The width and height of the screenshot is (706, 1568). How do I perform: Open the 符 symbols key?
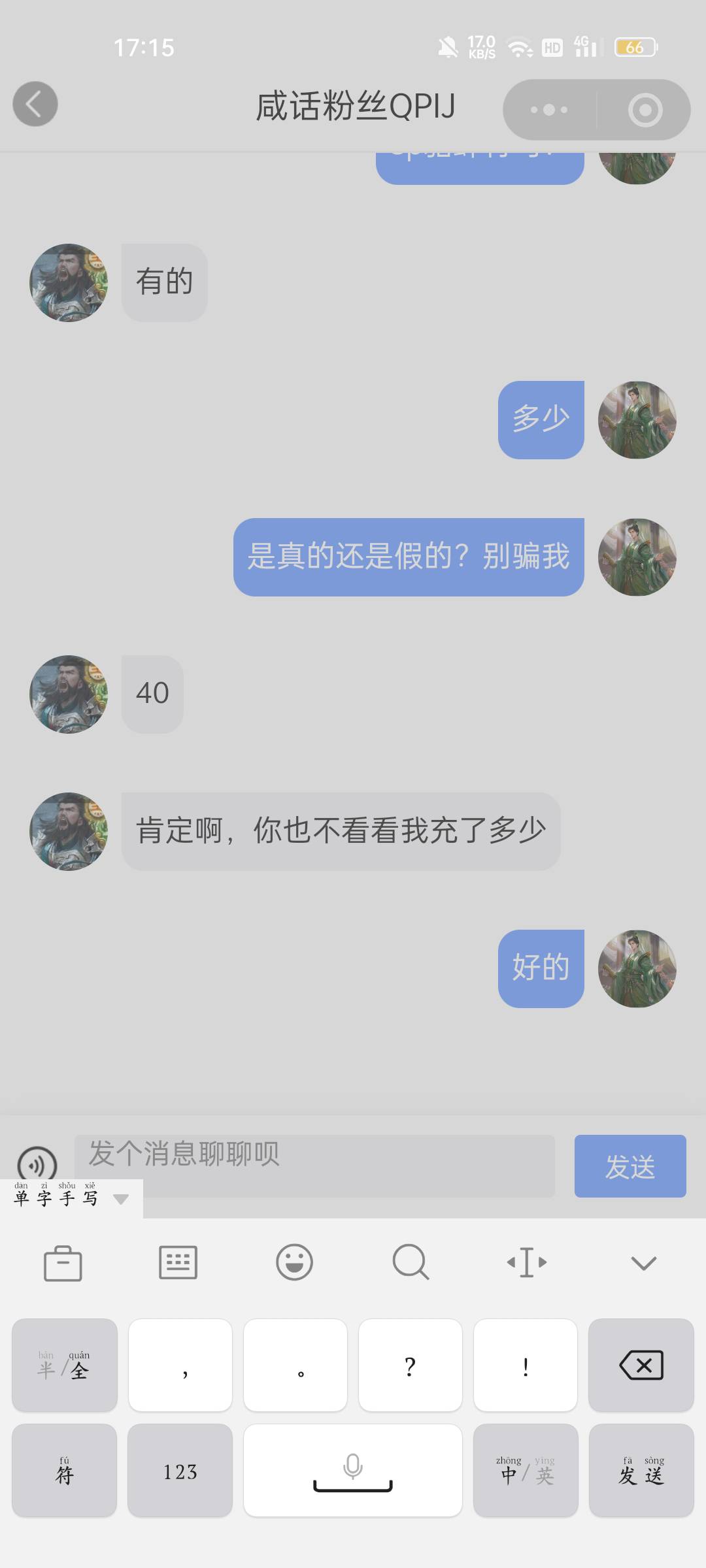[64, 1470]
